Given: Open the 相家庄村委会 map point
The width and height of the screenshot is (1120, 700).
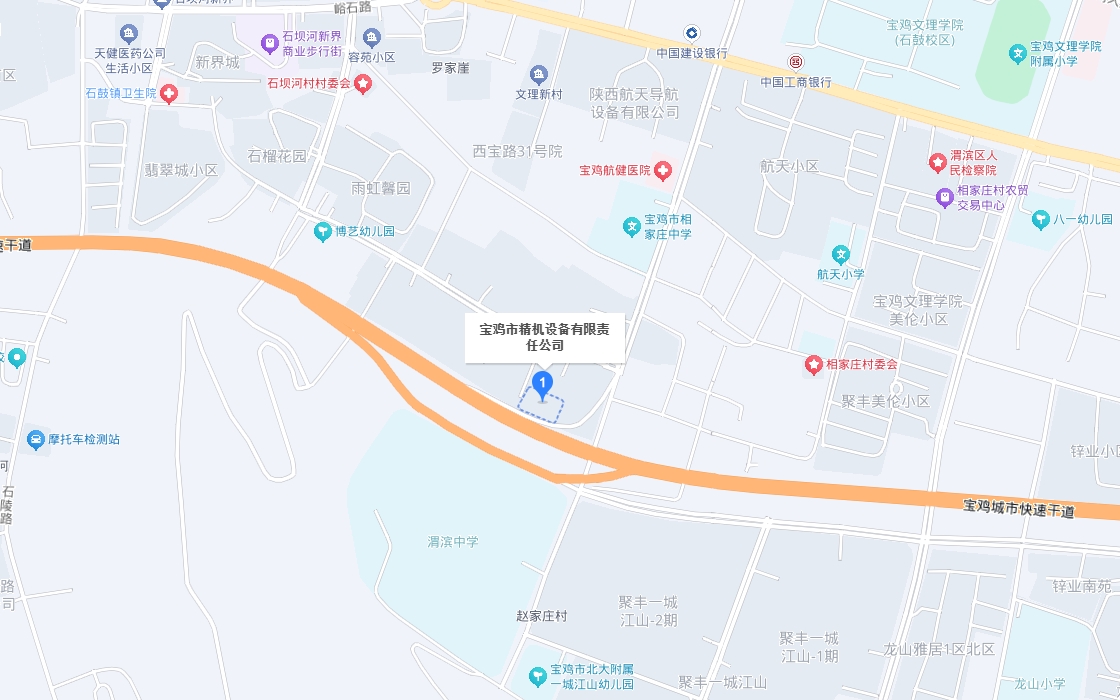Looking at the screenshot, I should point(814,365).
